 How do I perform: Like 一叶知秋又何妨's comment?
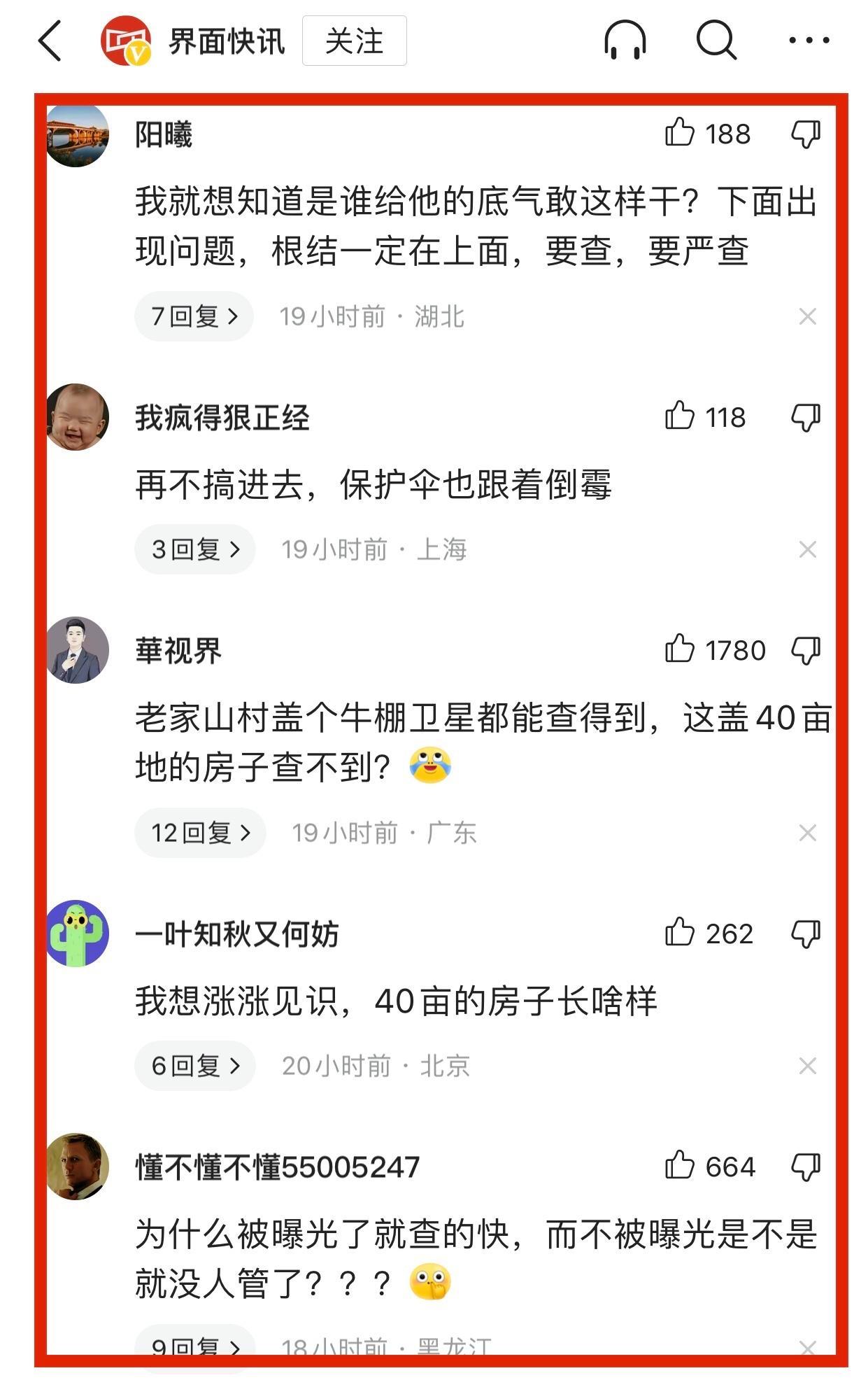click(x=679, y=933)
